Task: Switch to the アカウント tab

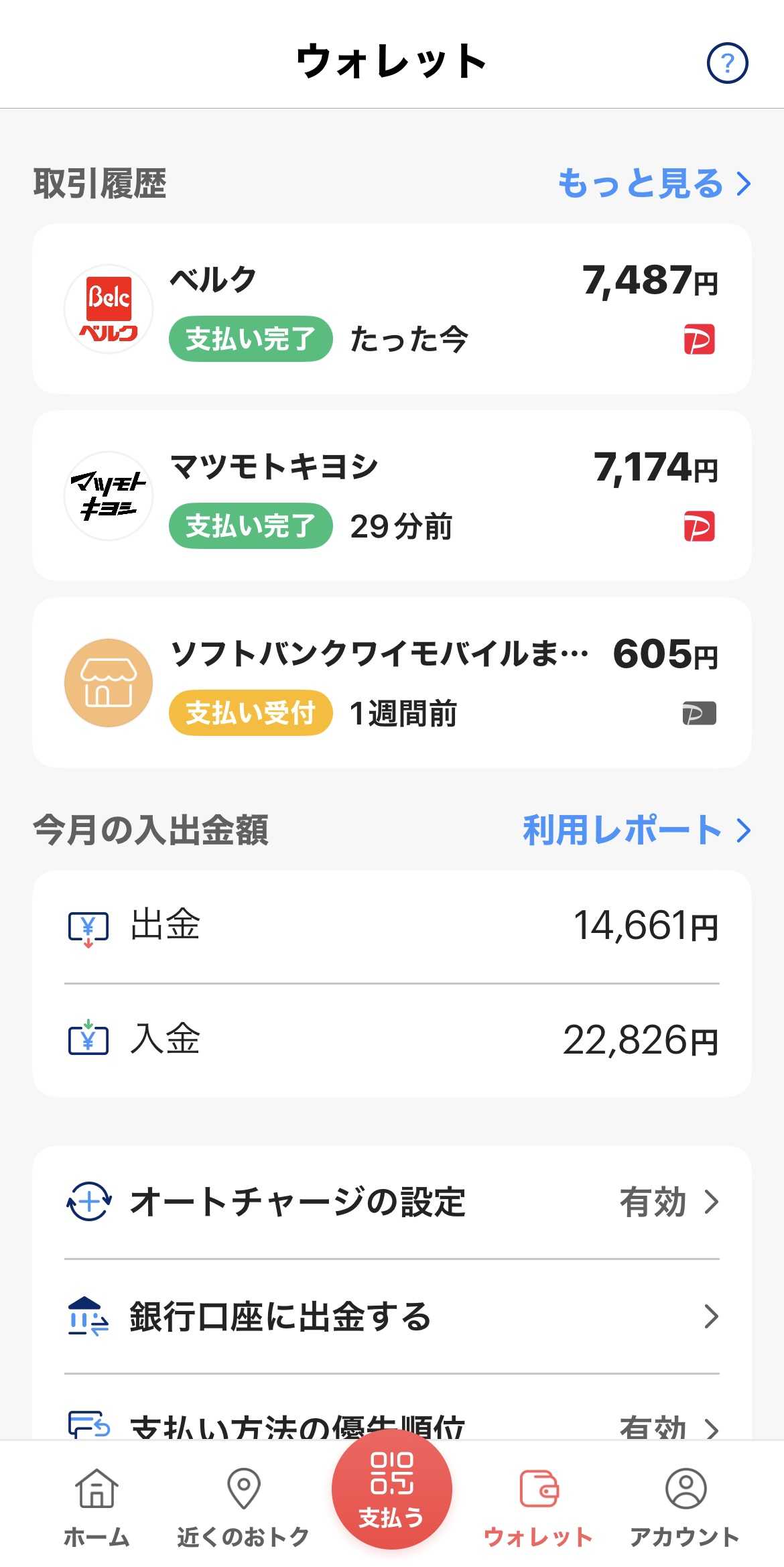Action: coord(685,1507)
